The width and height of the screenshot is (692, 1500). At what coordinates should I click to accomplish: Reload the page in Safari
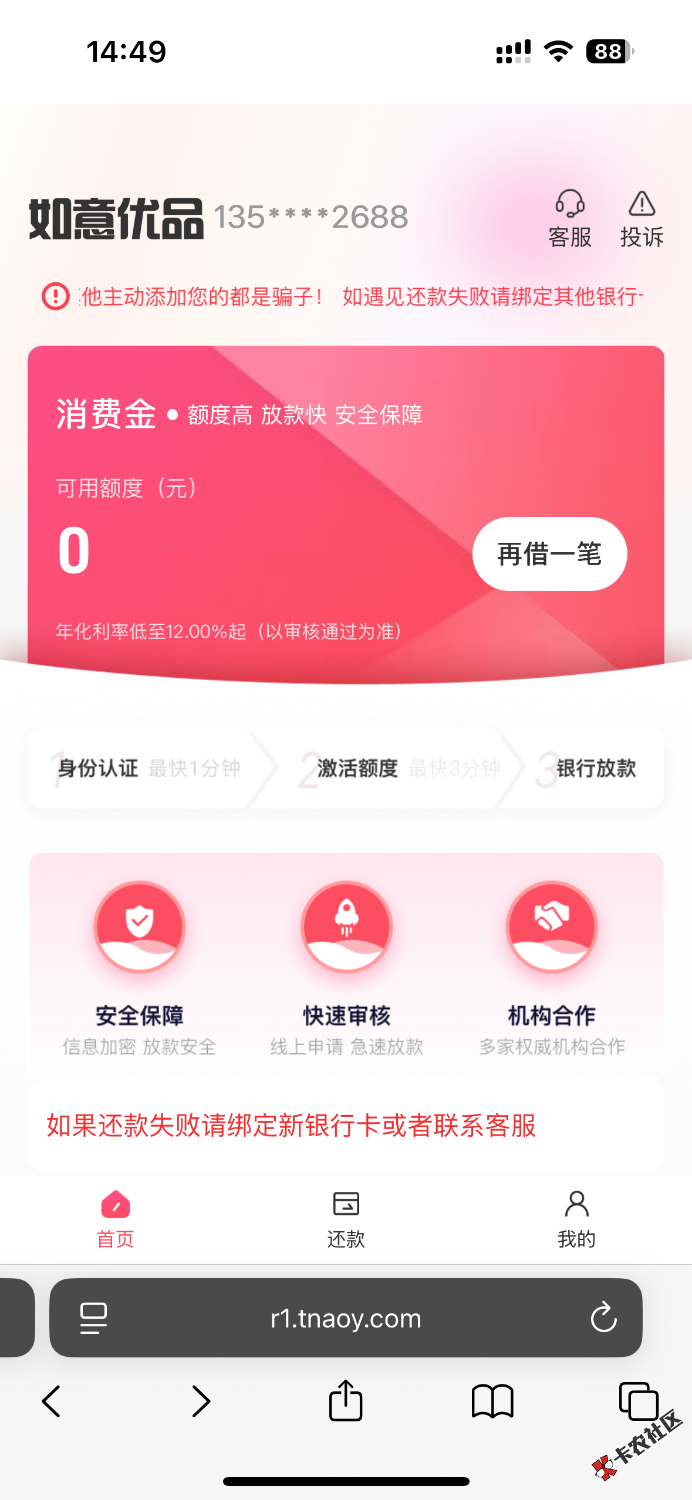[x=604, y=1318]
